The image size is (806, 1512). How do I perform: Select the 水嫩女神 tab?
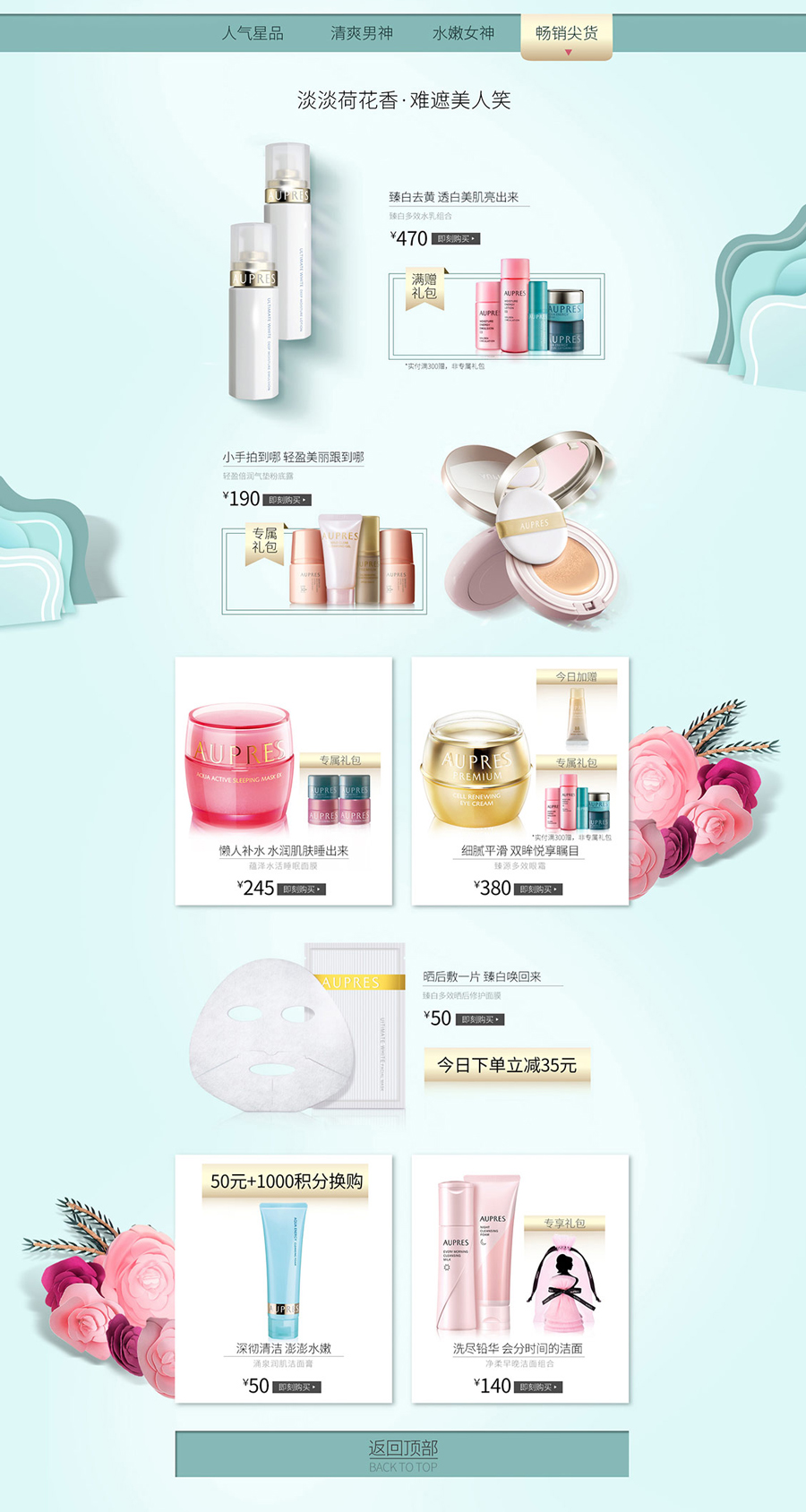coord(463,33)
